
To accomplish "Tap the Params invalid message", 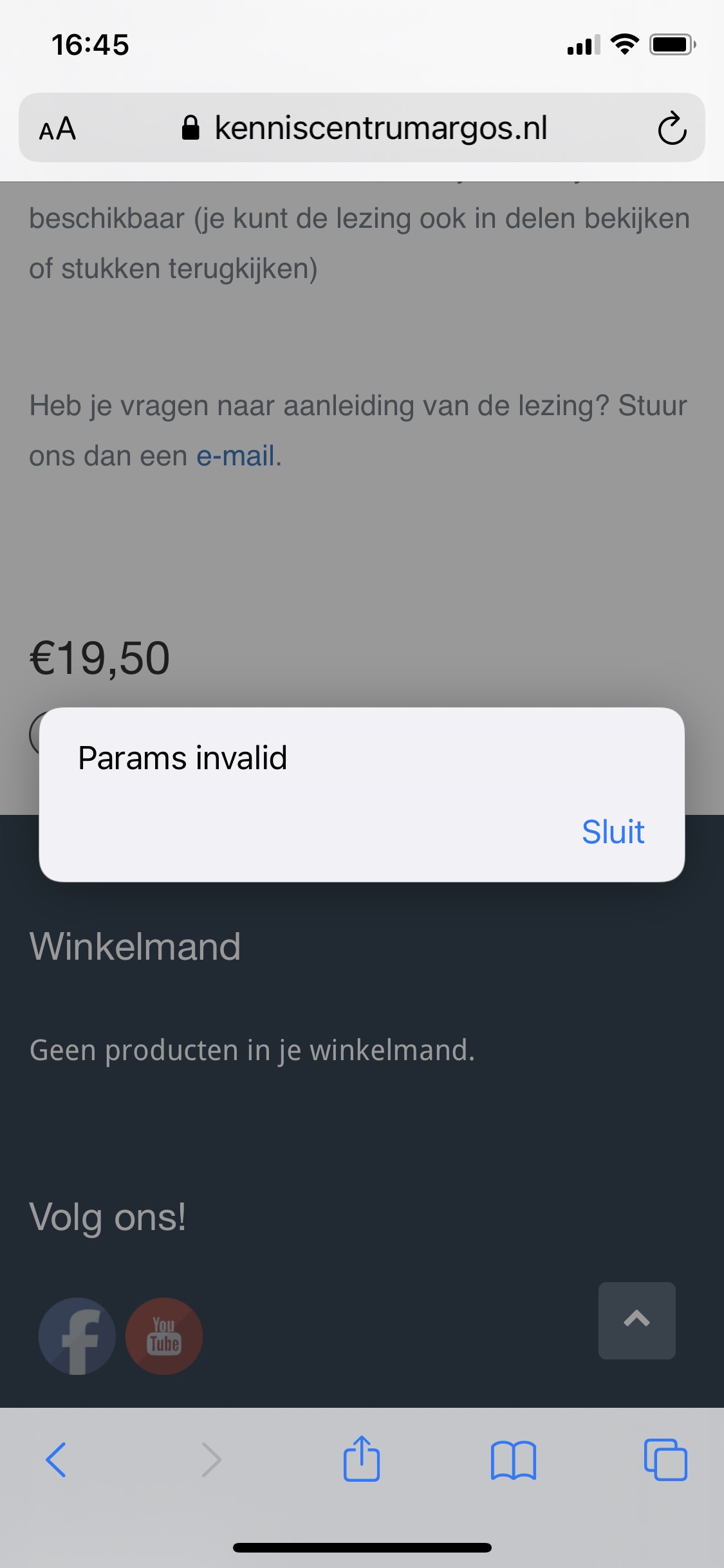I will [183, 759].
